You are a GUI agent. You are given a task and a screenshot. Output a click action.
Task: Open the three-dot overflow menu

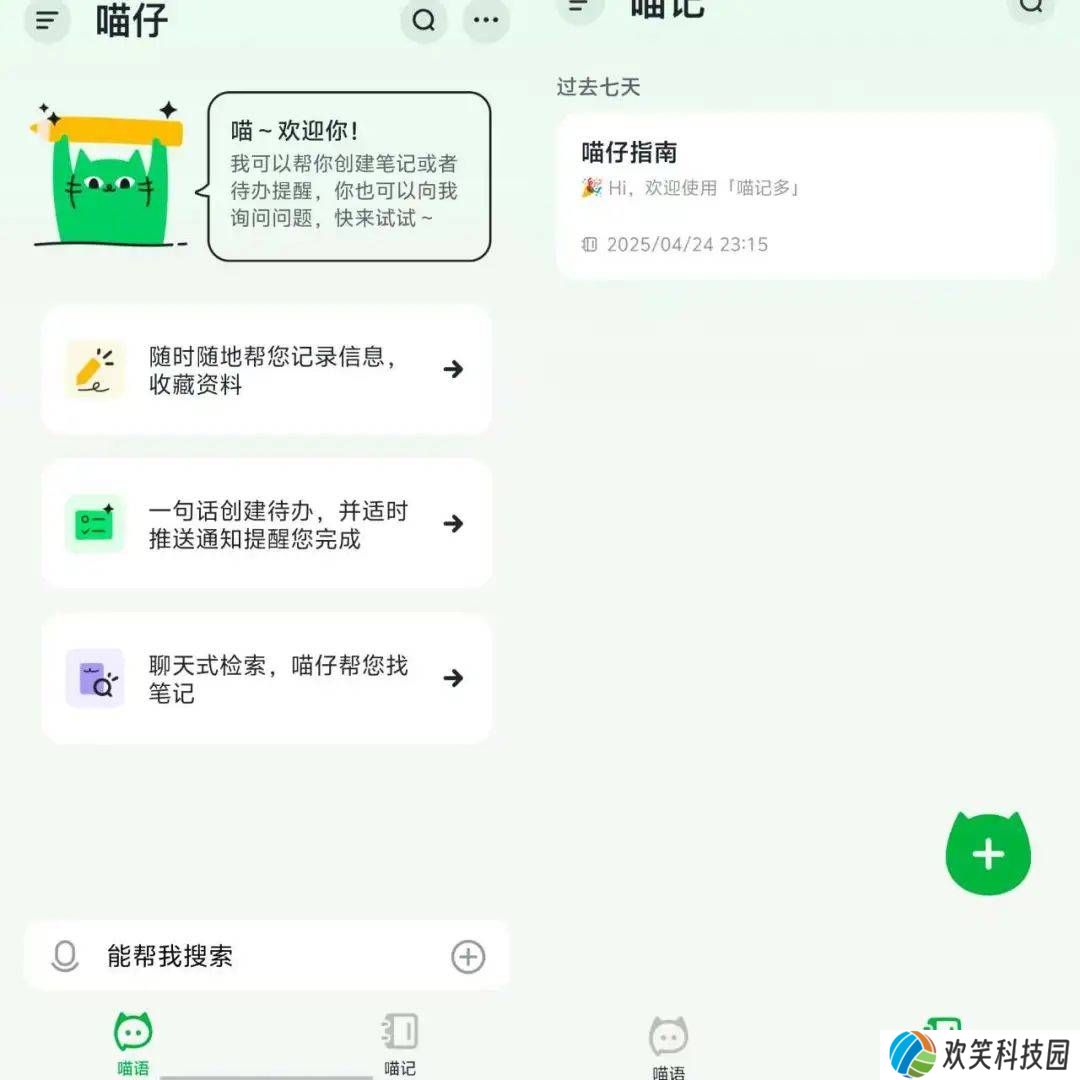tap(486, 21)
